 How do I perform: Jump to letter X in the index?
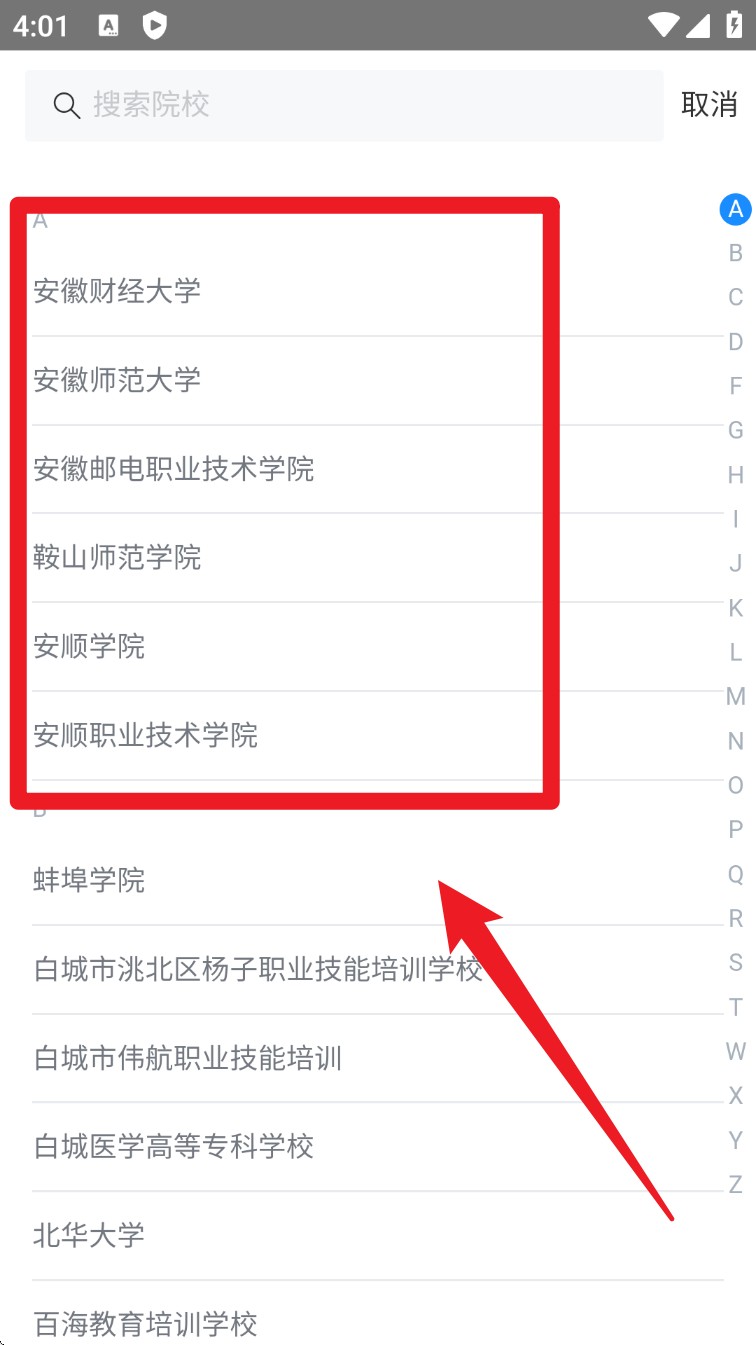click(735, 1095)
